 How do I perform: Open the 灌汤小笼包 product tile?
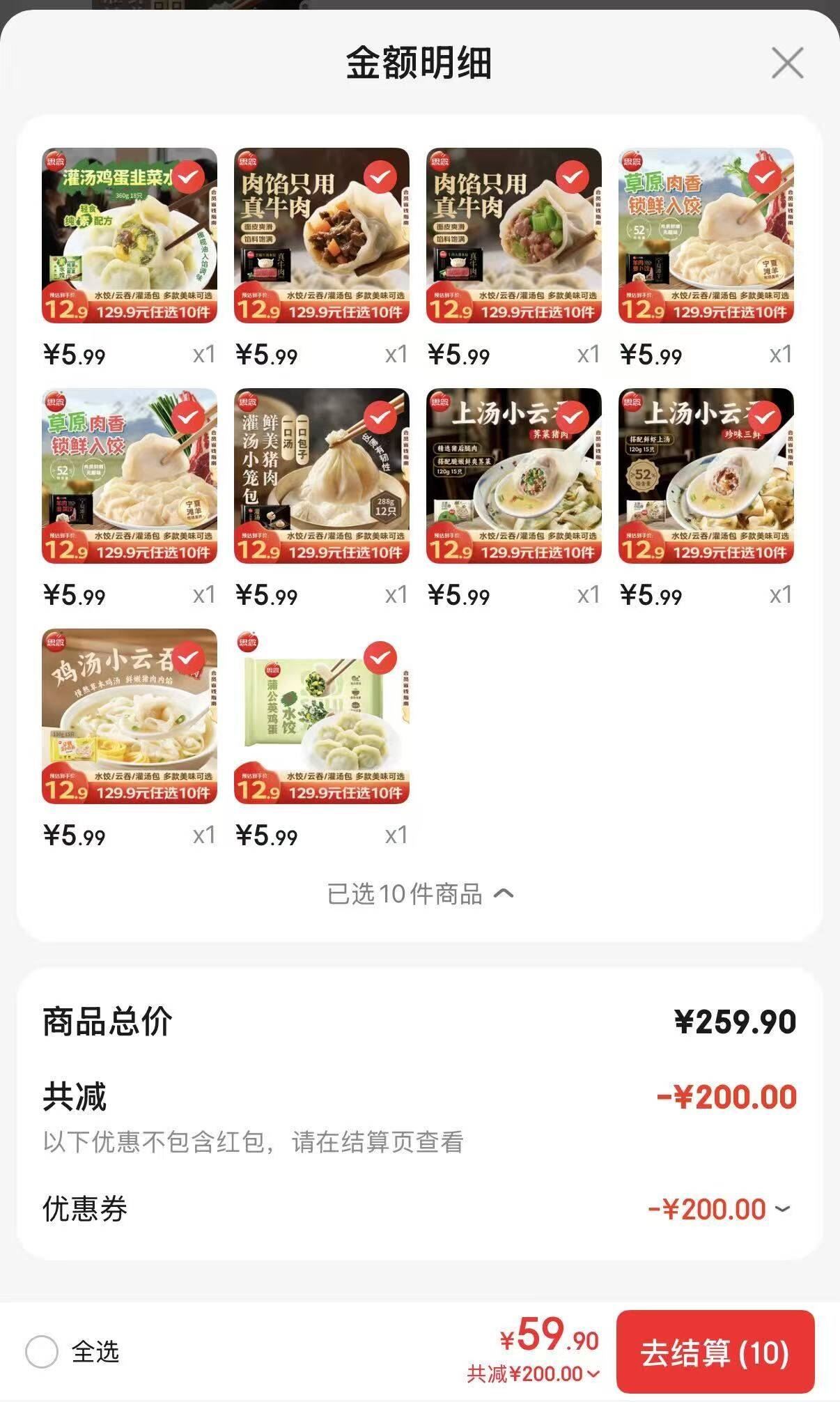coord(322,476)
